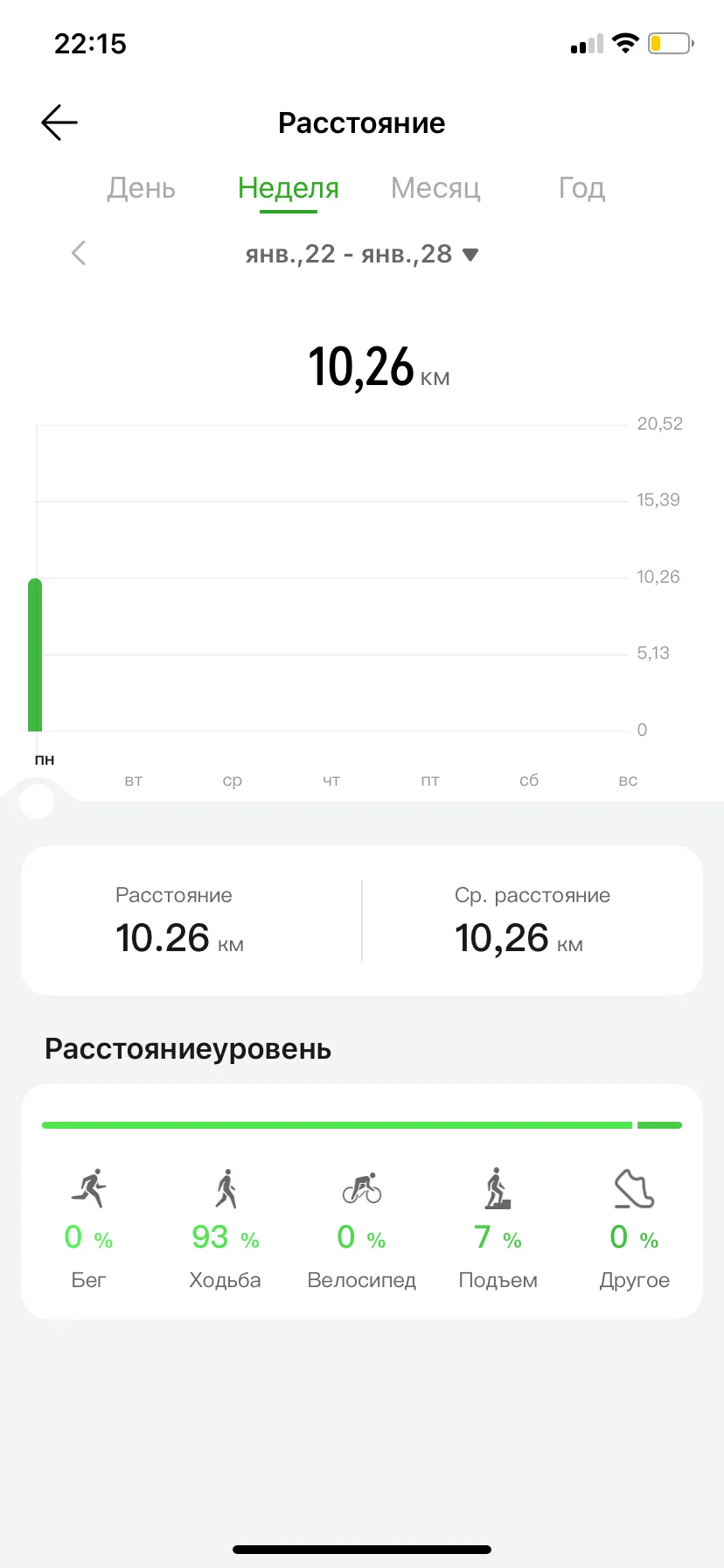
Task: Open the Год tab
Action: point(581,188)
